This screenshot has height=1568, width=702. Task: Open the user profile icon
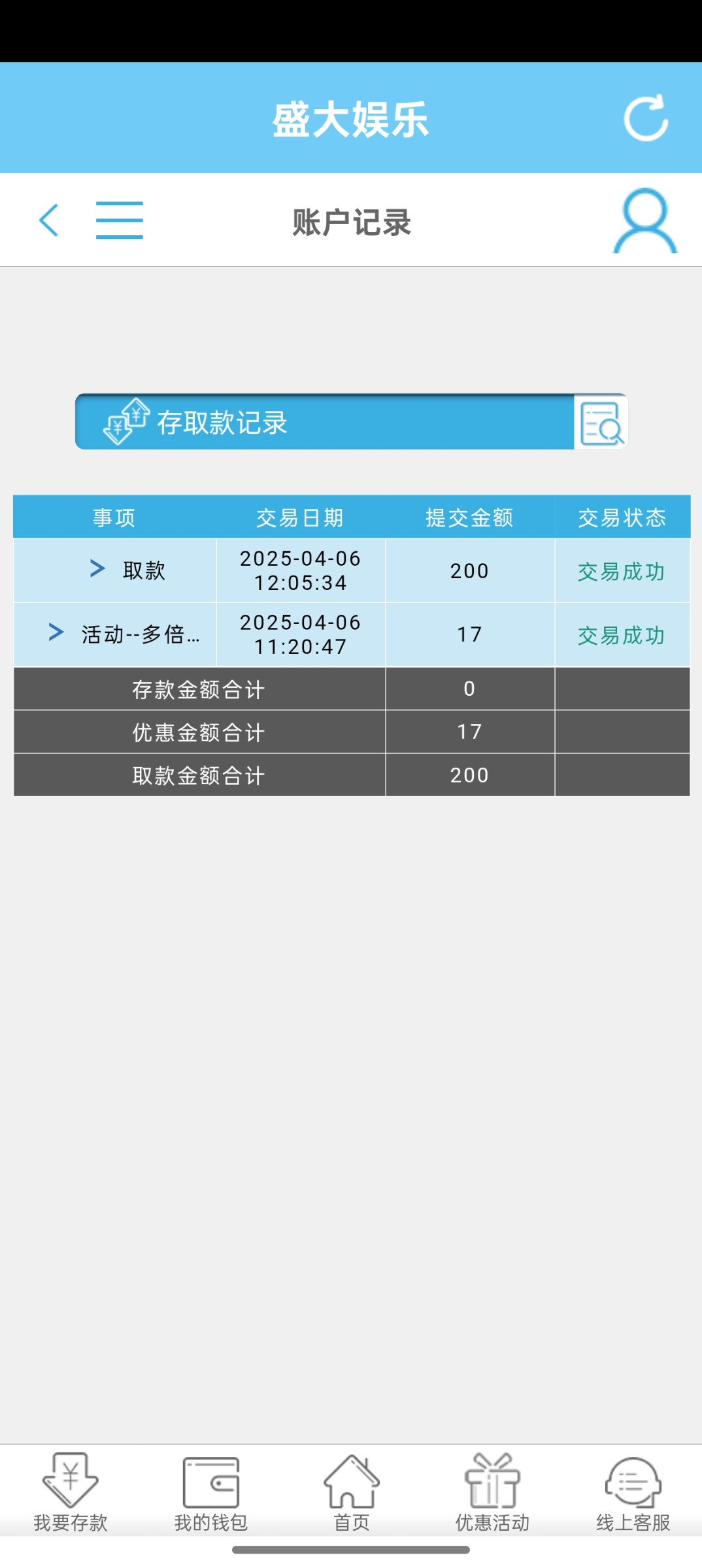[645, 221]
